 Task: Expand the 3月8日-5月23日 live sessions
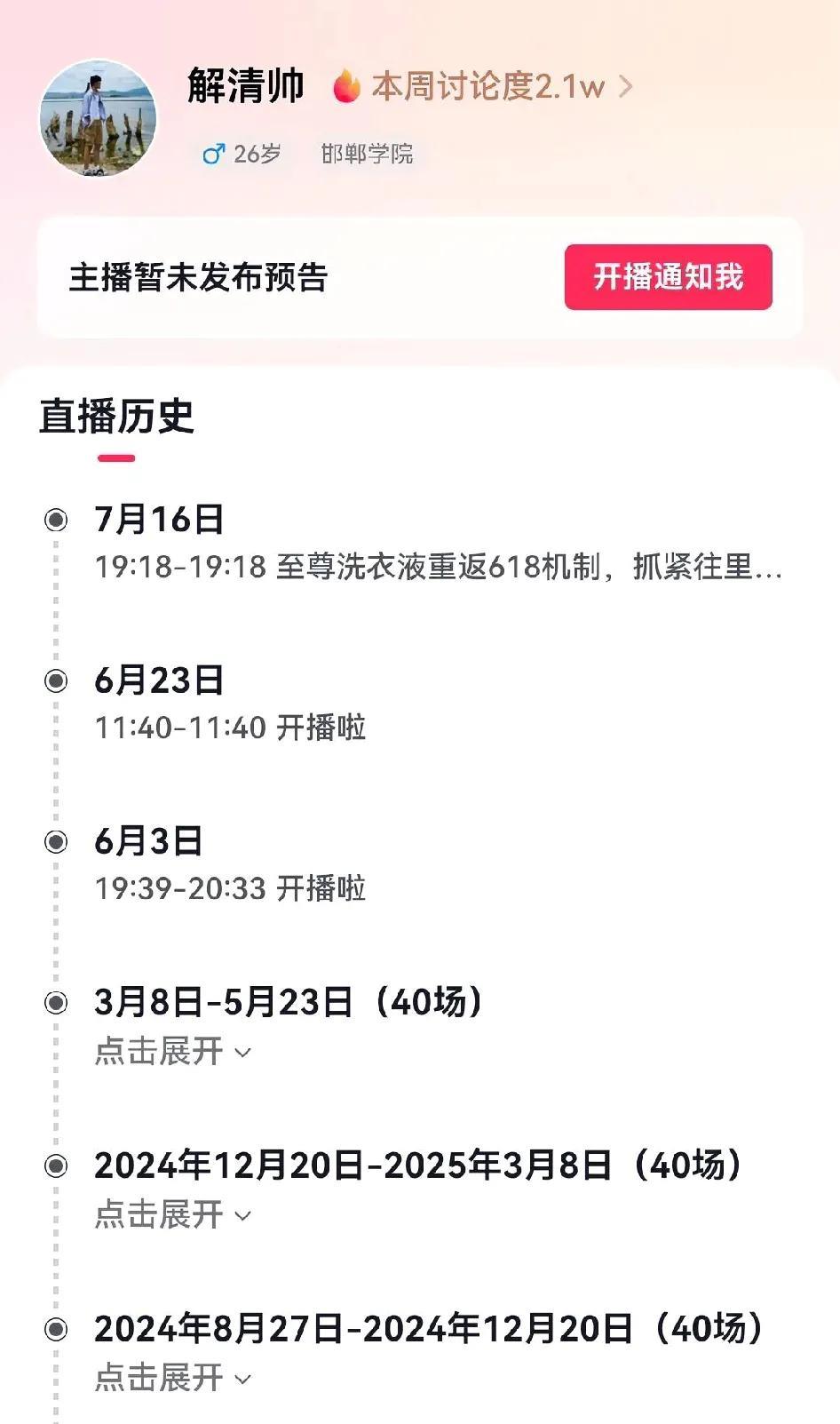point(173,1051)
